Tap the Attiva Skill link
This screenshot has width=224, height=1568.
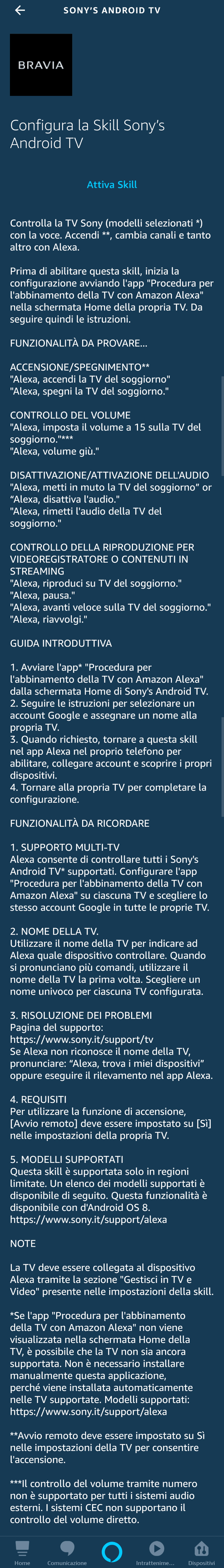[112, 185]
